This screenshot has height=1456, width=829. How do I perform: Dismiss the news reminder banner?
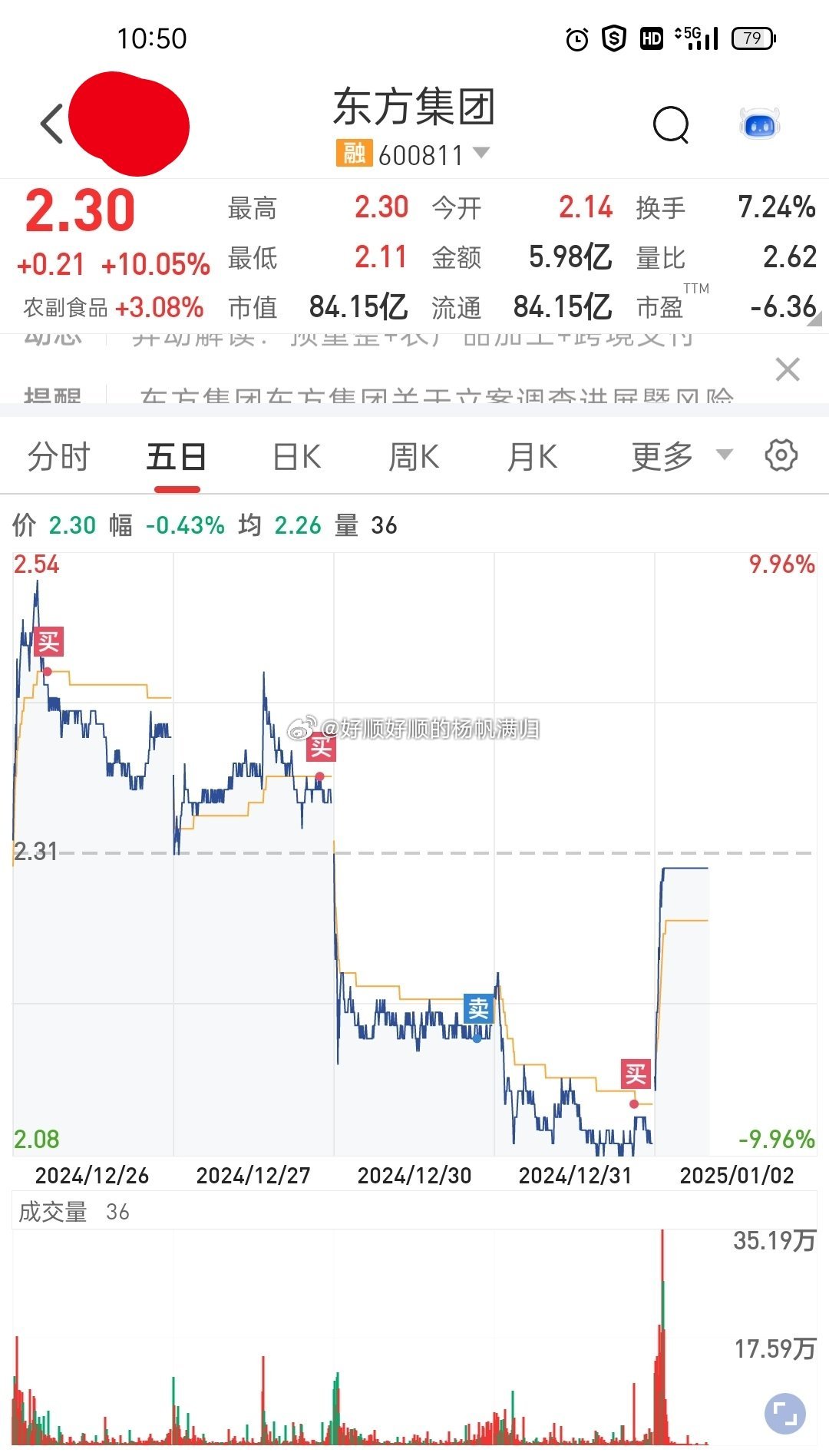tap(788, 369)
